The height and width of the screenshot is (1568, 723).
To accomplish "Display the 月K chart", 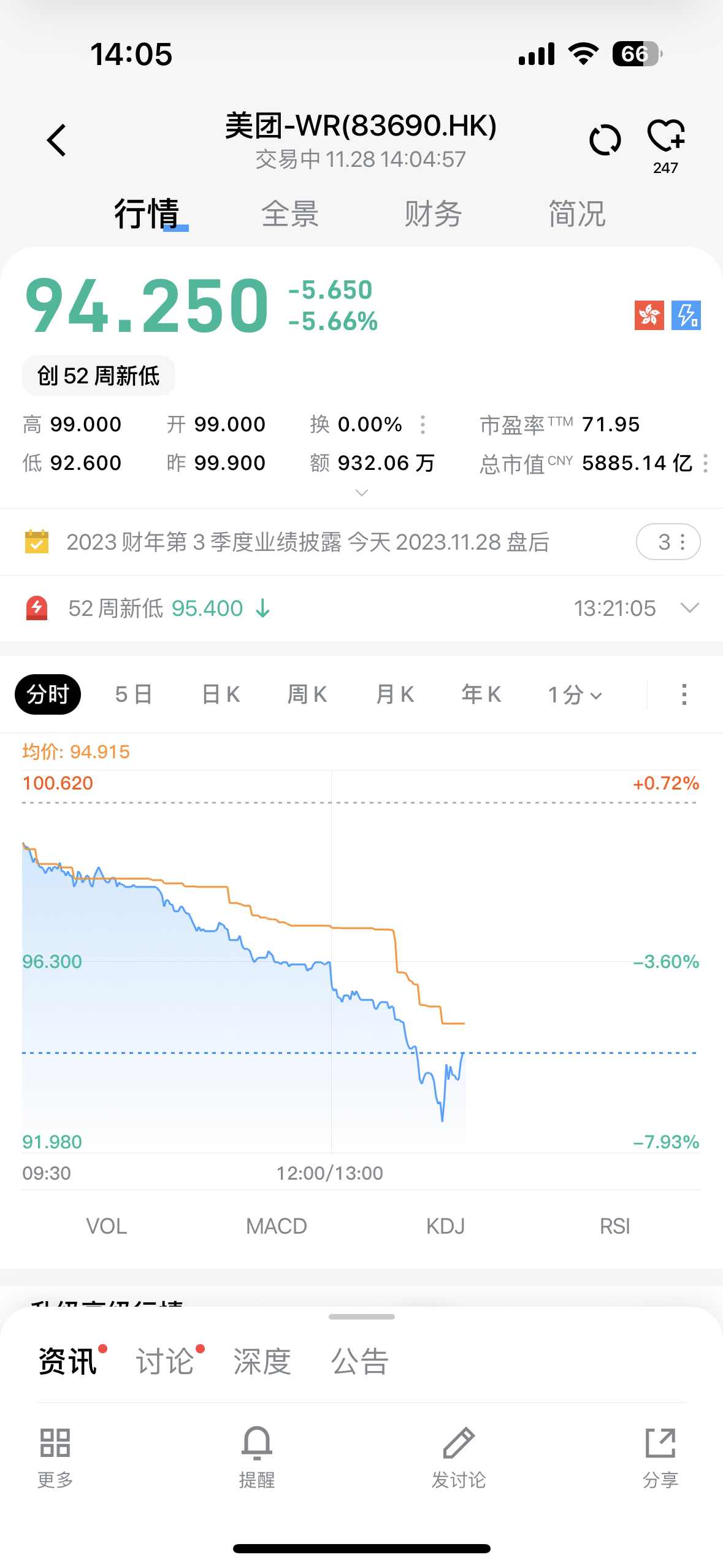I will point(395,694).
